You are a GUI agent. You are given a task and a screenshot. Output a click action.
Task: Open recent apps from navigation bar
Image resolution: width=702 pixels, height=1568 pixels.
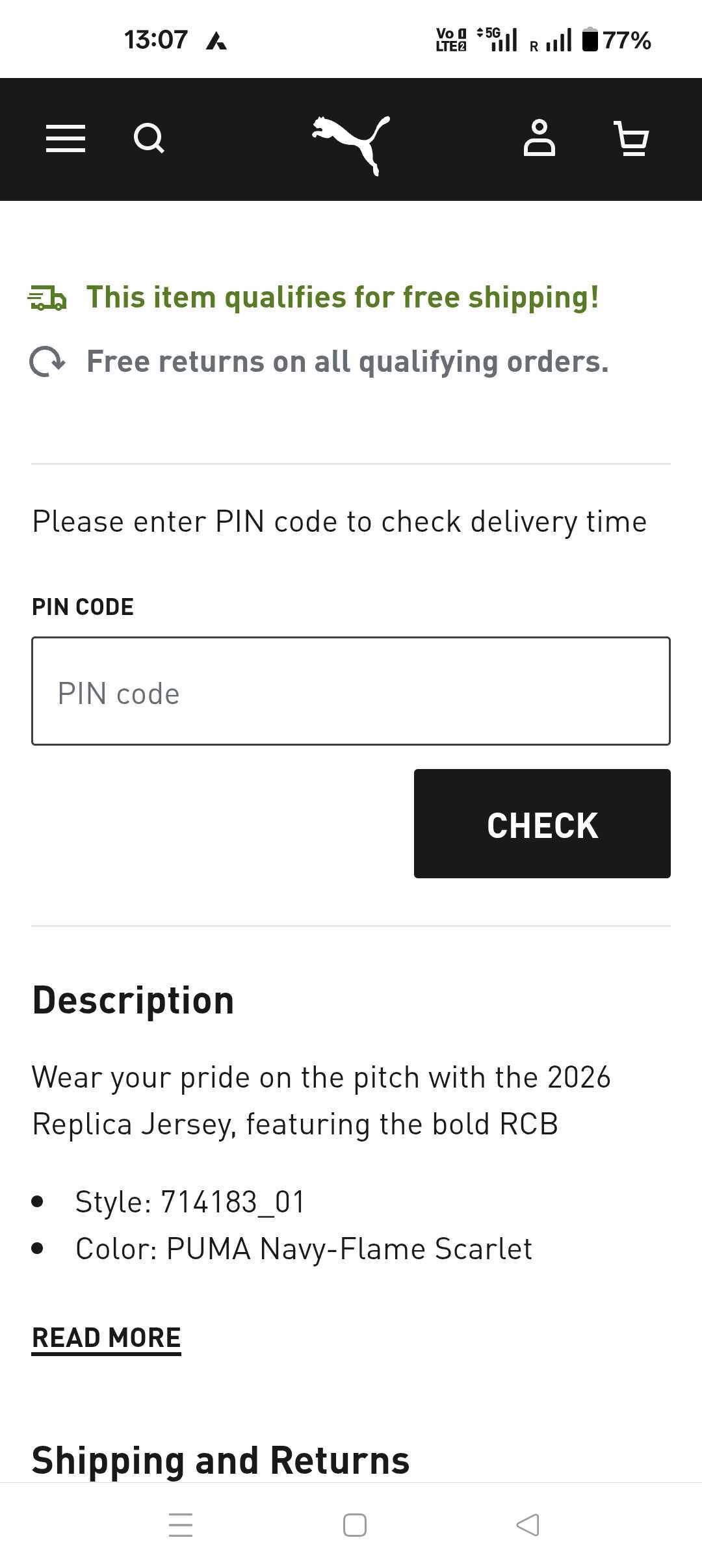181,1525
